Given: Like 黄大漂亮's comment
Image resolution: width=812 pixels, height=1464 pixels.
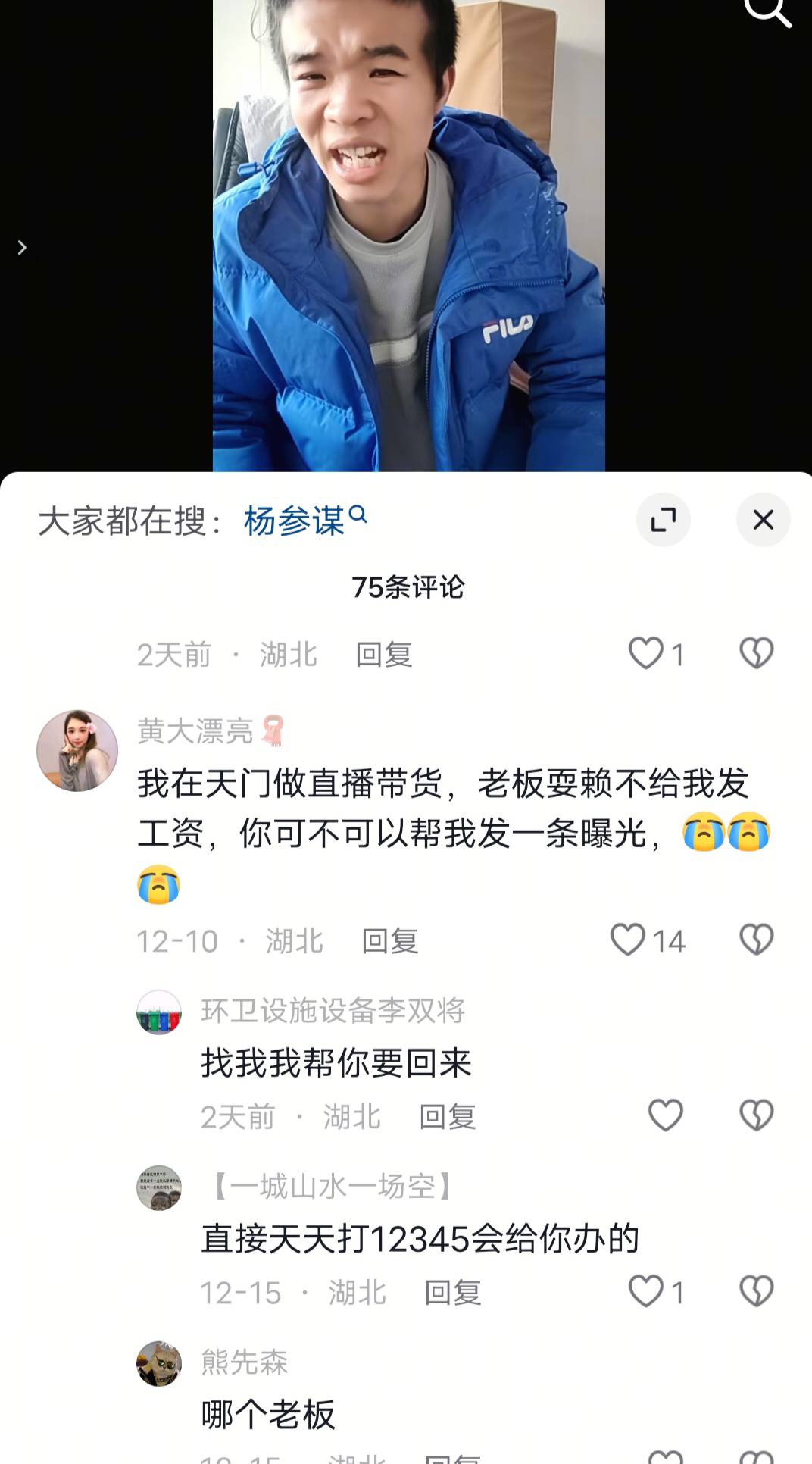Looking at the screenshot, I should click(x=628, y=940).
